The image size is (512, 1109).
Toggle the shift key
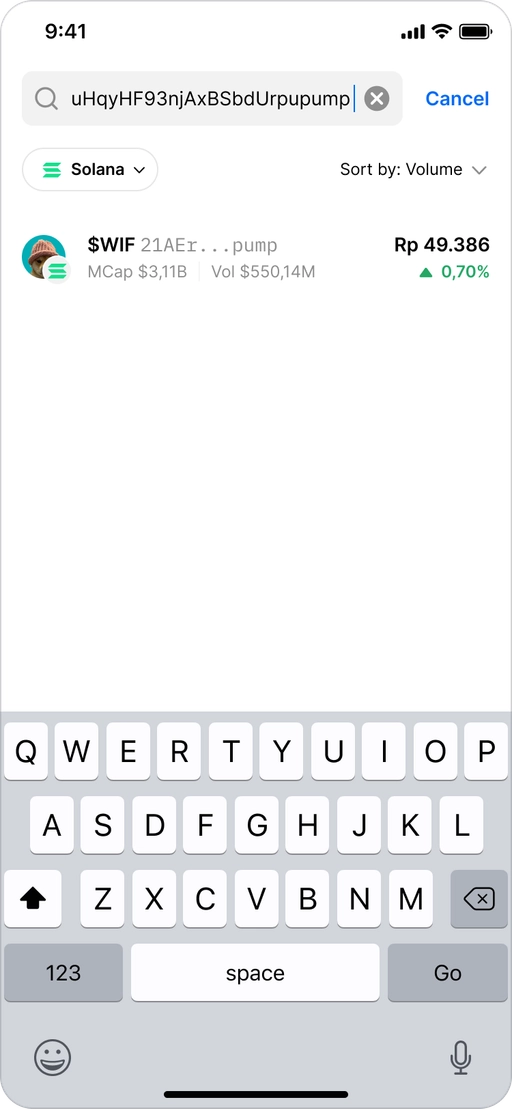pos(33,899)
